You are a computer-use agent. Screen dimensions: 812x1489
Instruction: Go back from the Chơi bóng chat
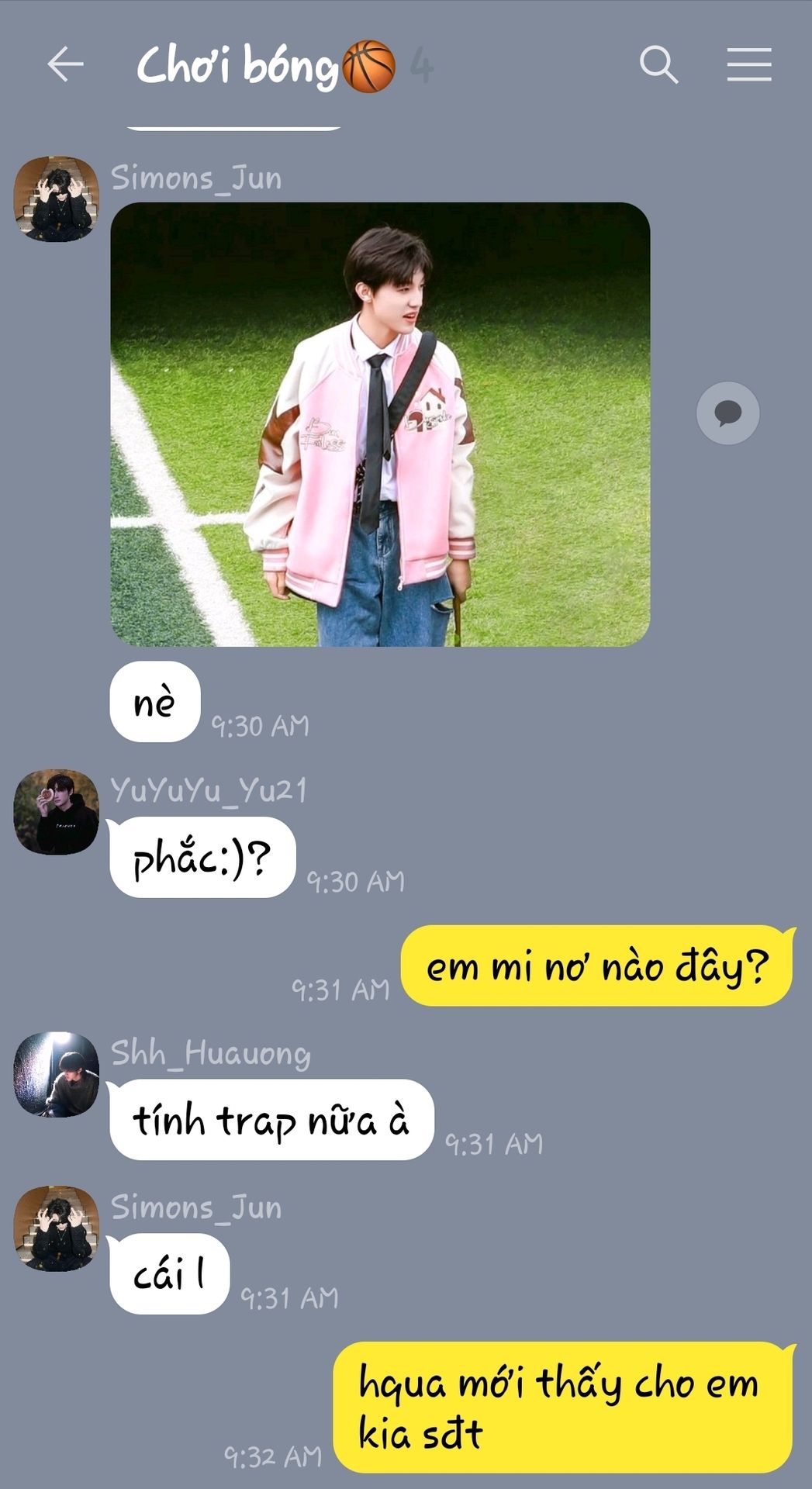pyautogui.click(x=65, y=64)
